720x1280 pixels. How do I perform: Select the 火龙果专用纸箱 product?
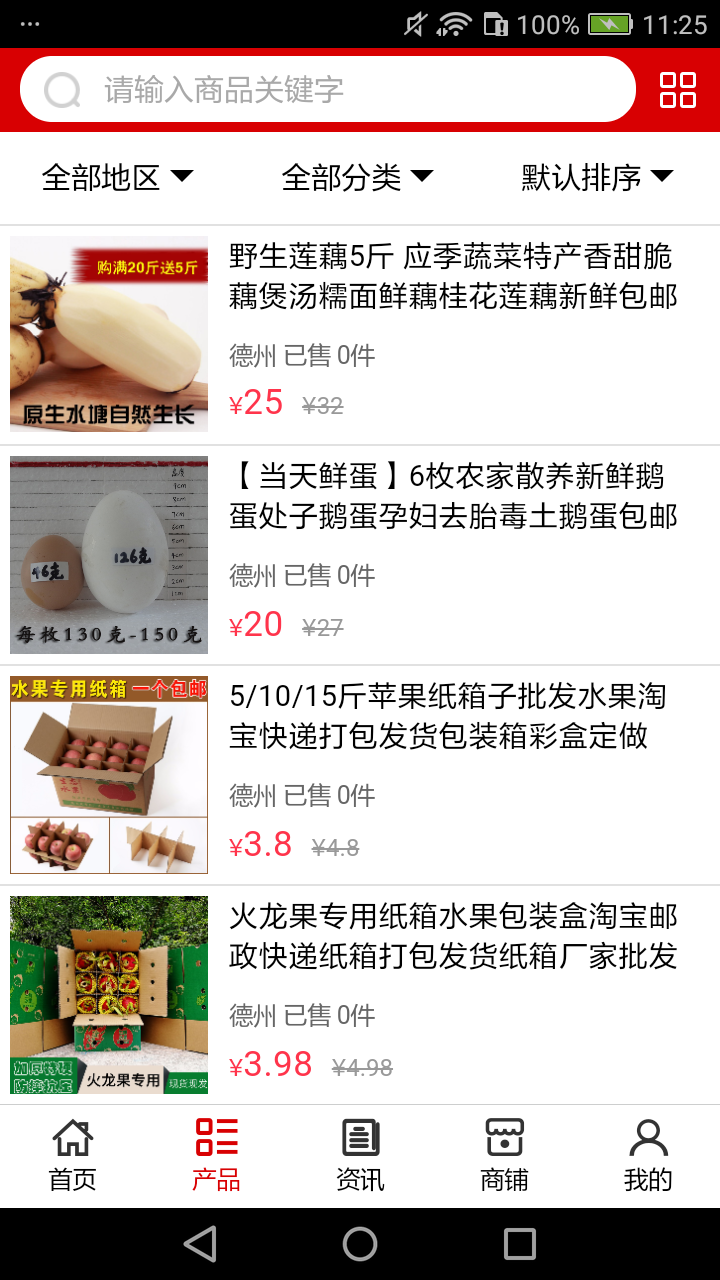453,937
